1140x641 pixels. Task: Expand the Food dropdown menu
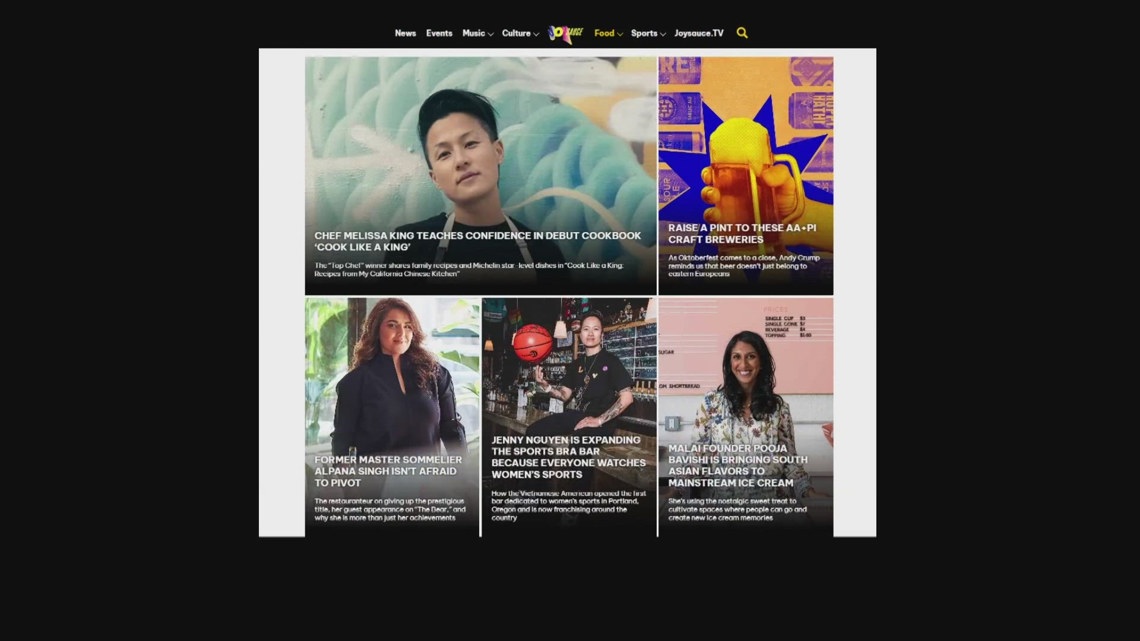click(608, 33)
